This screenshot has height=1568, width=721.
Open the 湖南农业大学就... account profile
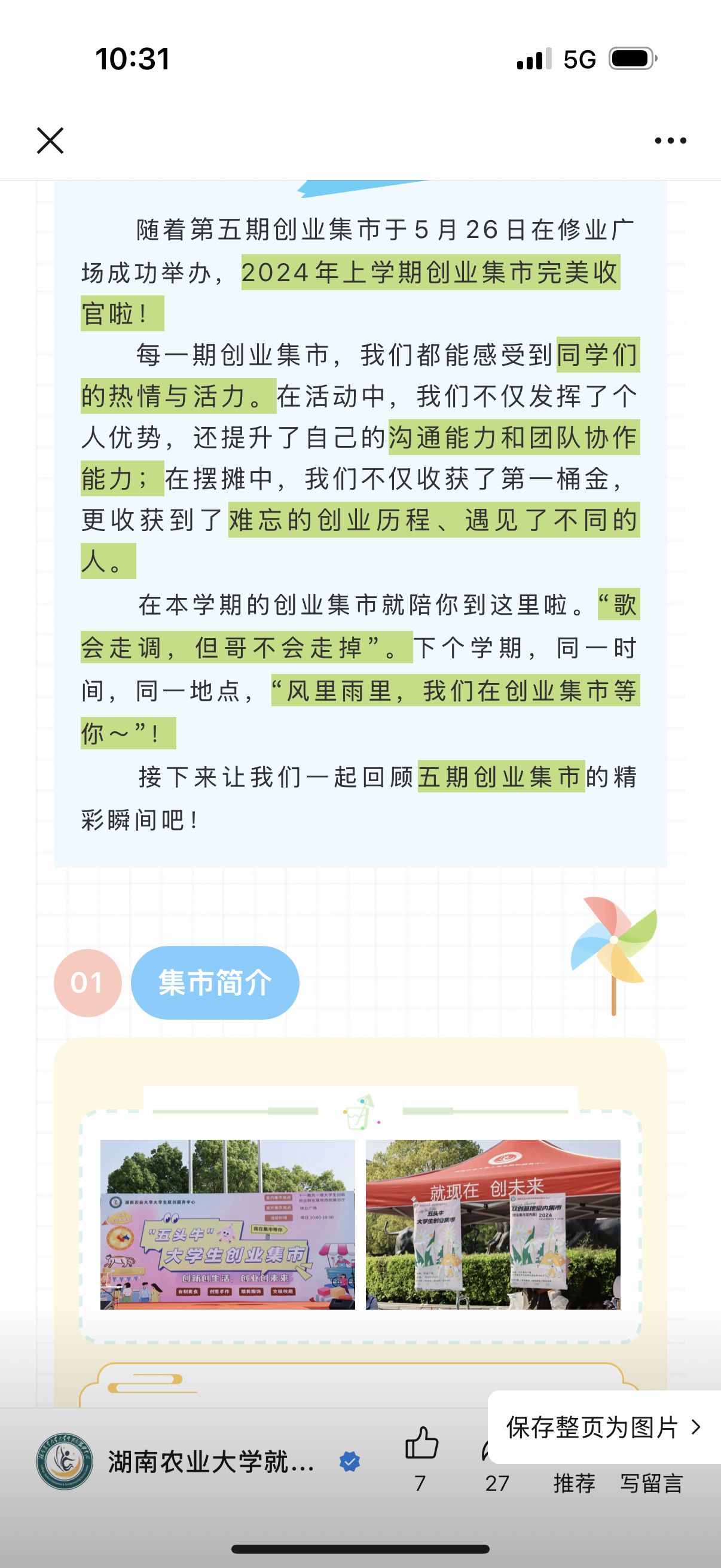pos(210,1462)
